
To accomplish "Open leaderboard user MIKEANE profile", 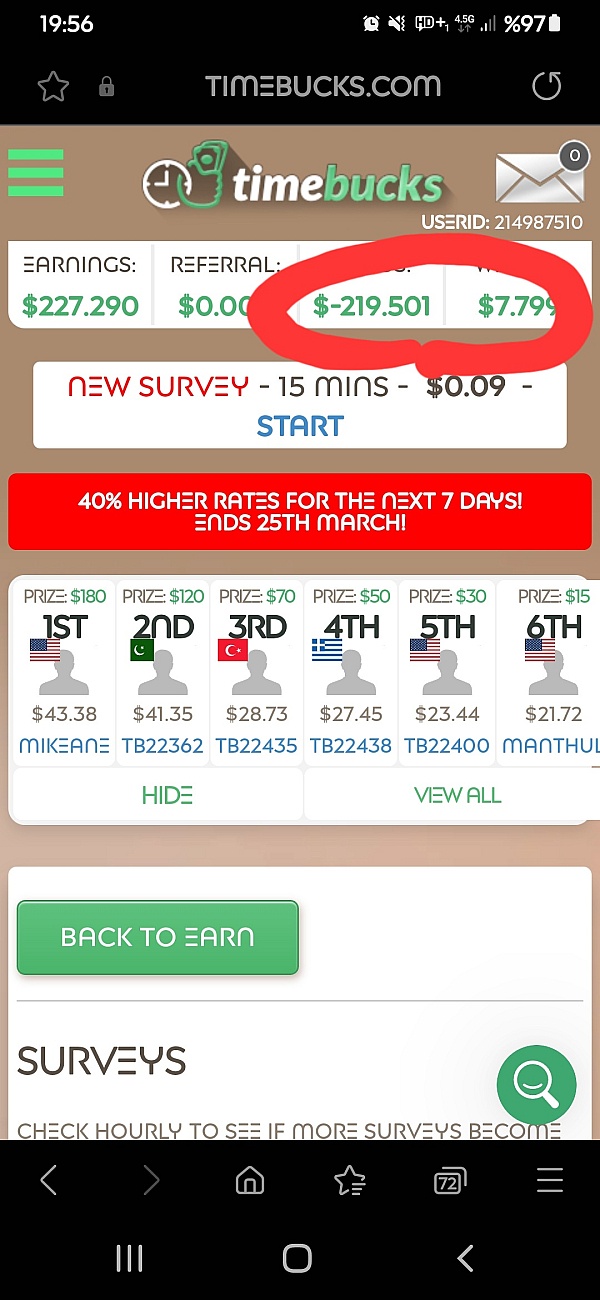I will tap(64, 745).
